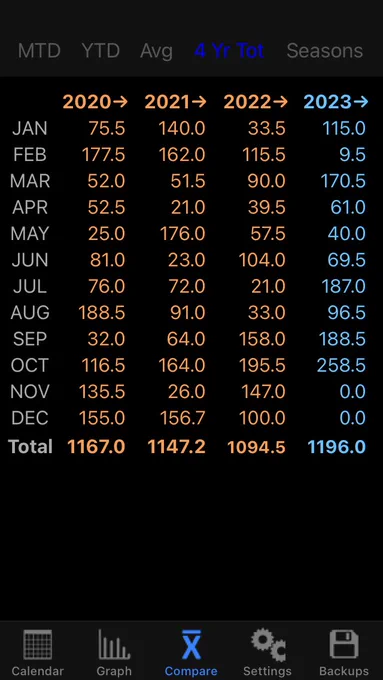Tap the 2020 year header arrow
Image resolution: width=383 pixels, height=680 pixels.
[95, 102]
